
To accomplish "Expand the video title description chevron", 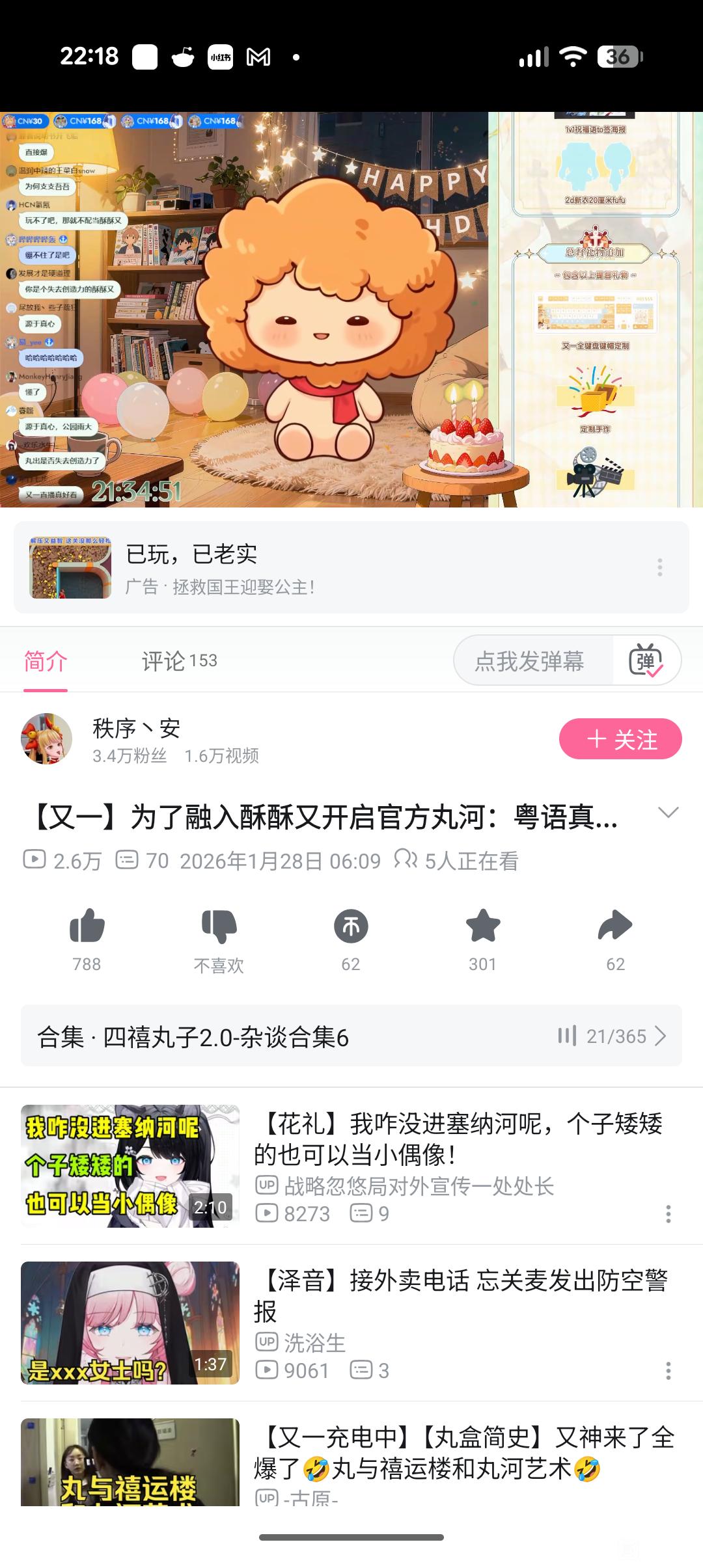I will coord(668,812).
